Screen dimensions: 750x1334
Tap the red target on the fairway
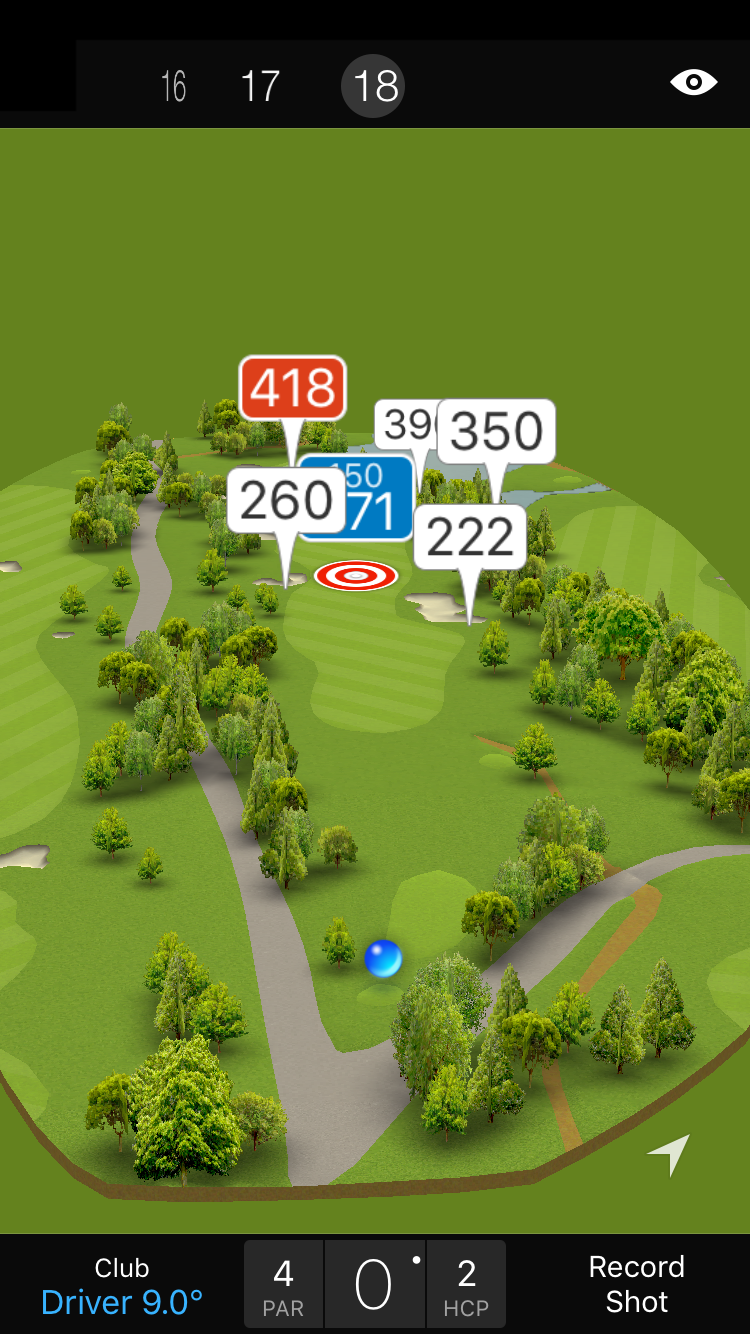[x=356, y=575]
